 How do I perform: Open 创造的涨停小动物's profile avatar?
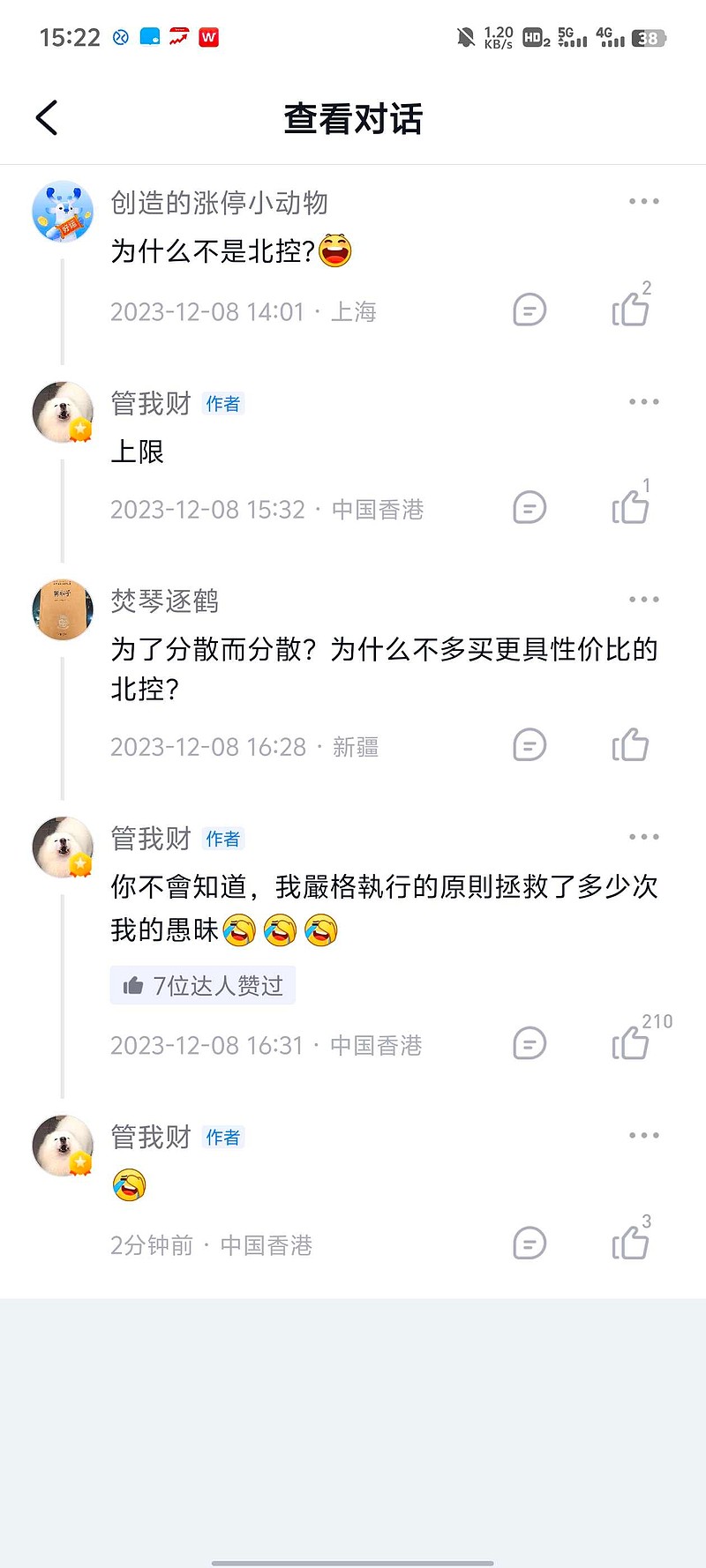tap(63, 212)
